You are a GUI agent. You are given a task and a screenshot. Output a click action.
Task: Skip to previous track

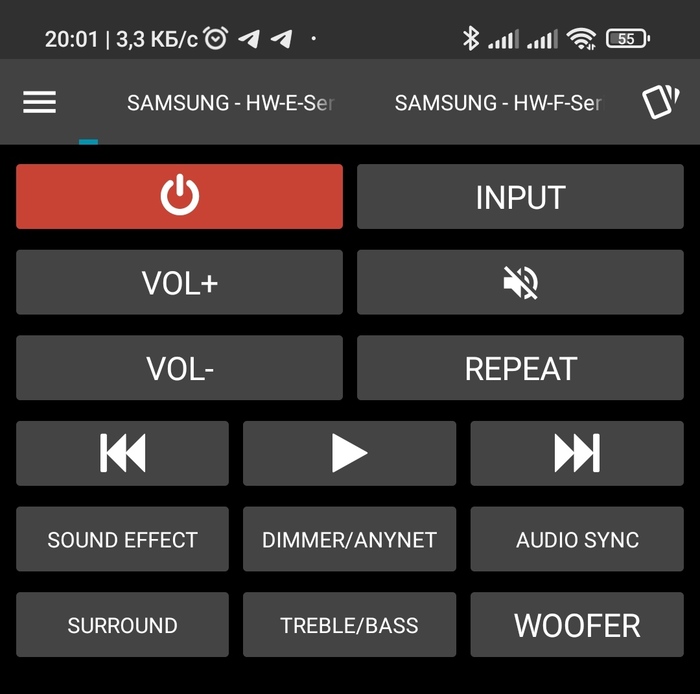click(x=122, y=453)
